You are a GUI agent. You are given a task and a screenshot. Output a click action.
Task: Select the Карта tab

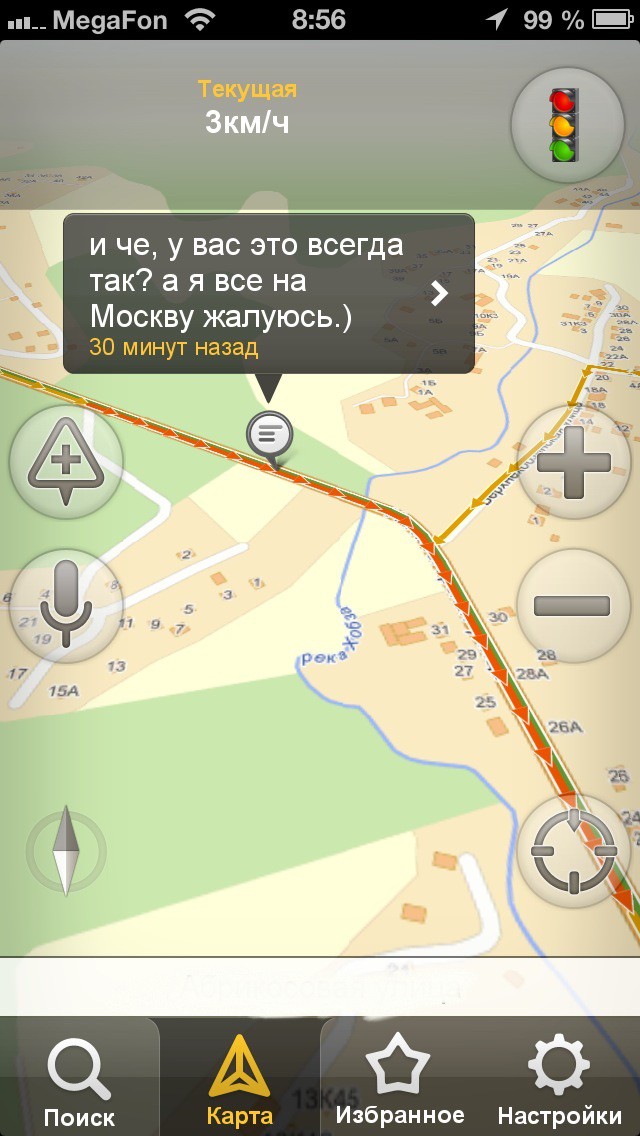point(239,1080)
